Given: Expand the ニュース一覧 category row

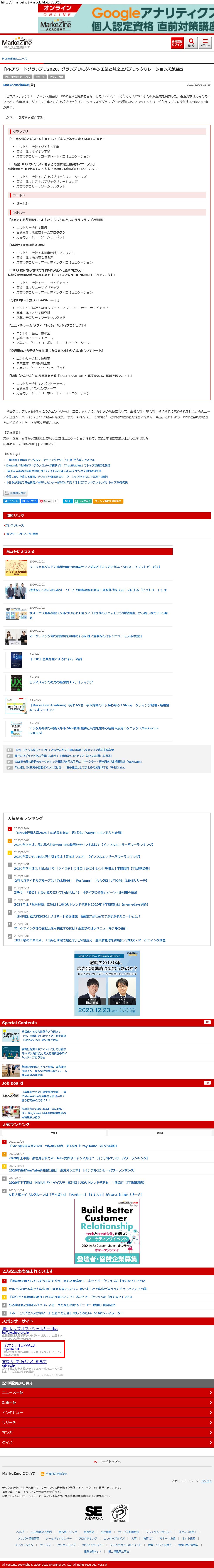Looking at the screenshot, I should (107, 1392).
